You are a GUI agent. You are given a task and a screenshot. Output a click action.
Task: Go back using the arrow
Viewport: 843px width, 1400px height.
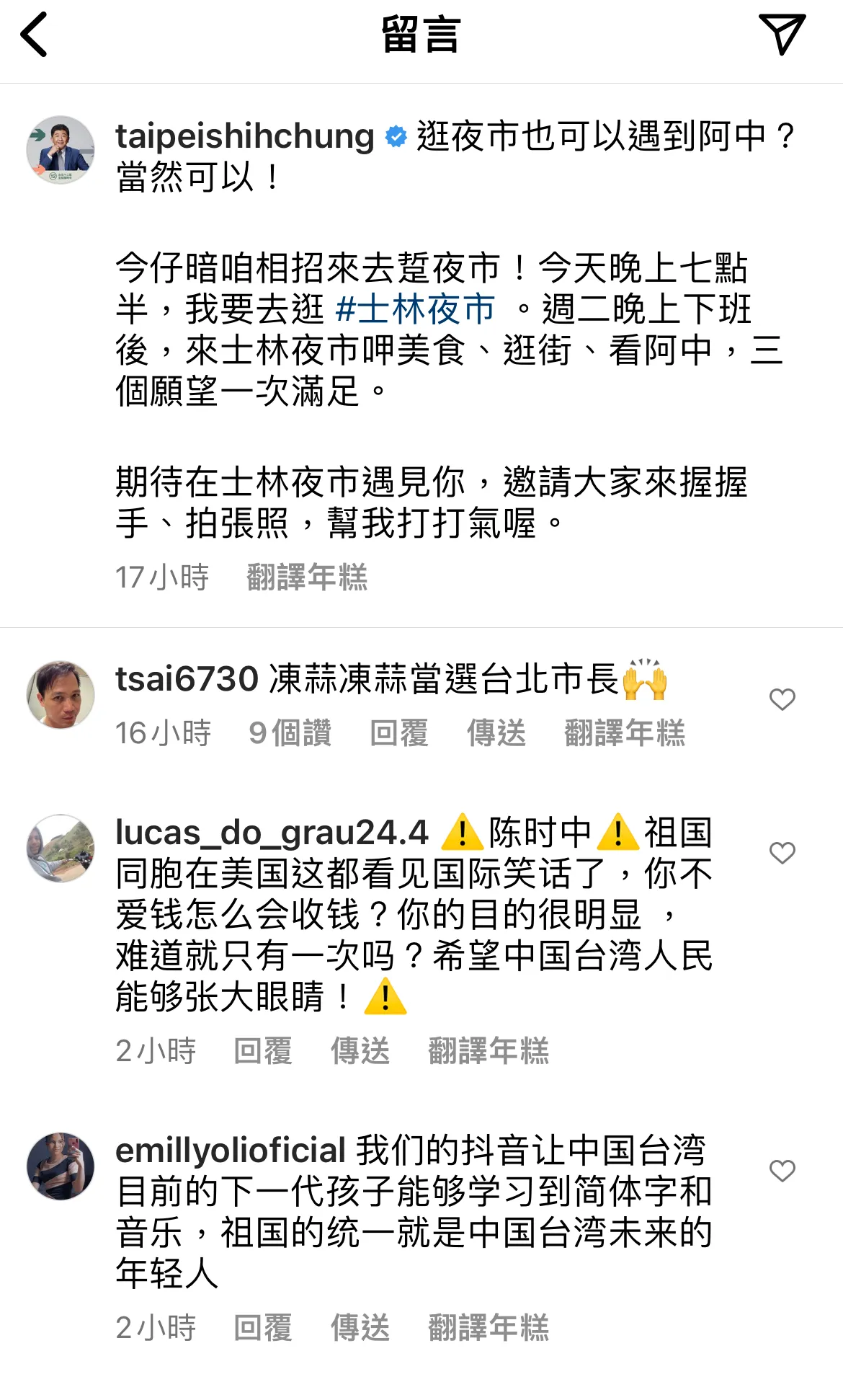[x=35, y=34]
